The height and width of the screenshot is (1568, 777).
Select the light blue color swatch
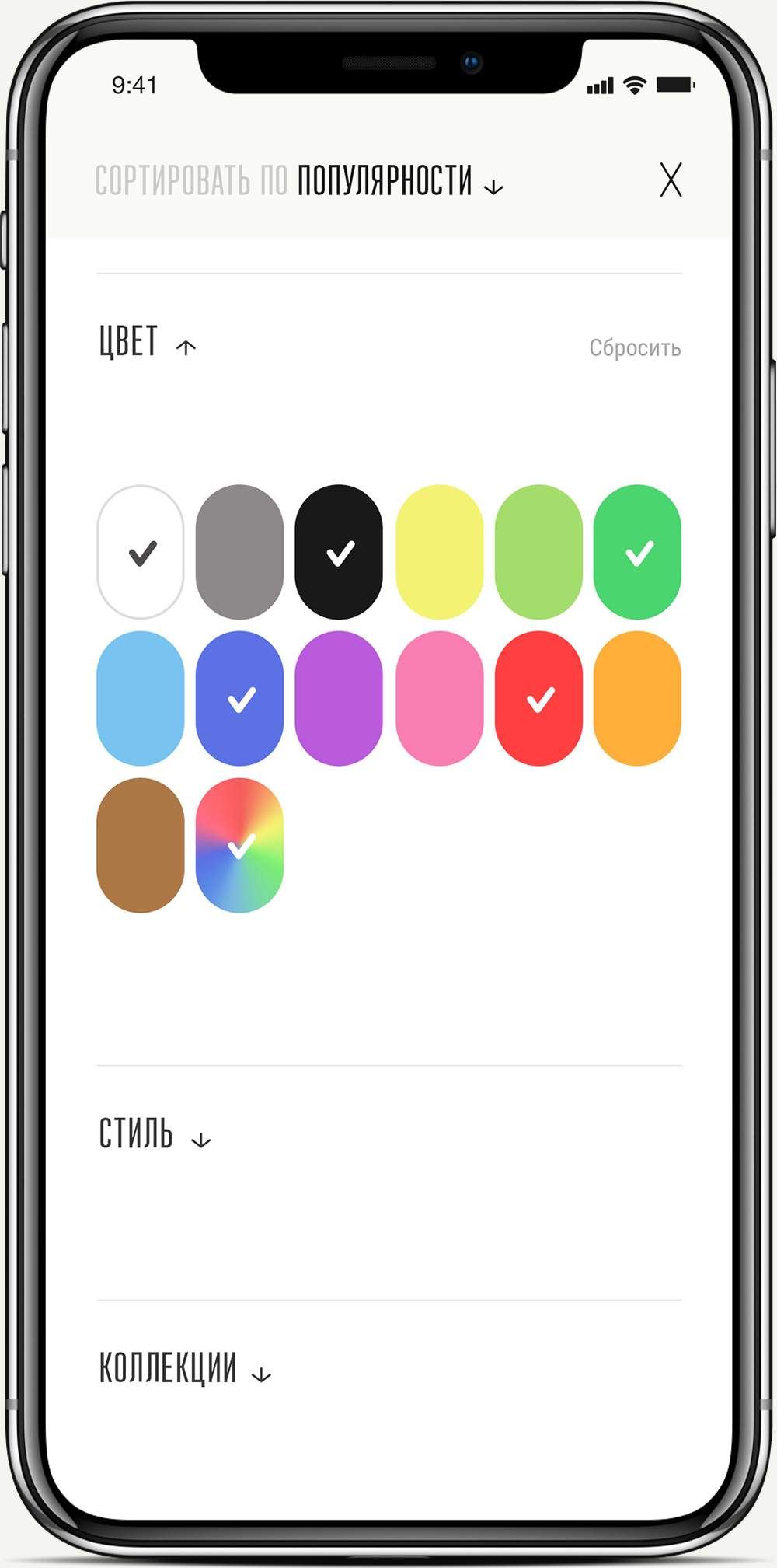point(141,698)
